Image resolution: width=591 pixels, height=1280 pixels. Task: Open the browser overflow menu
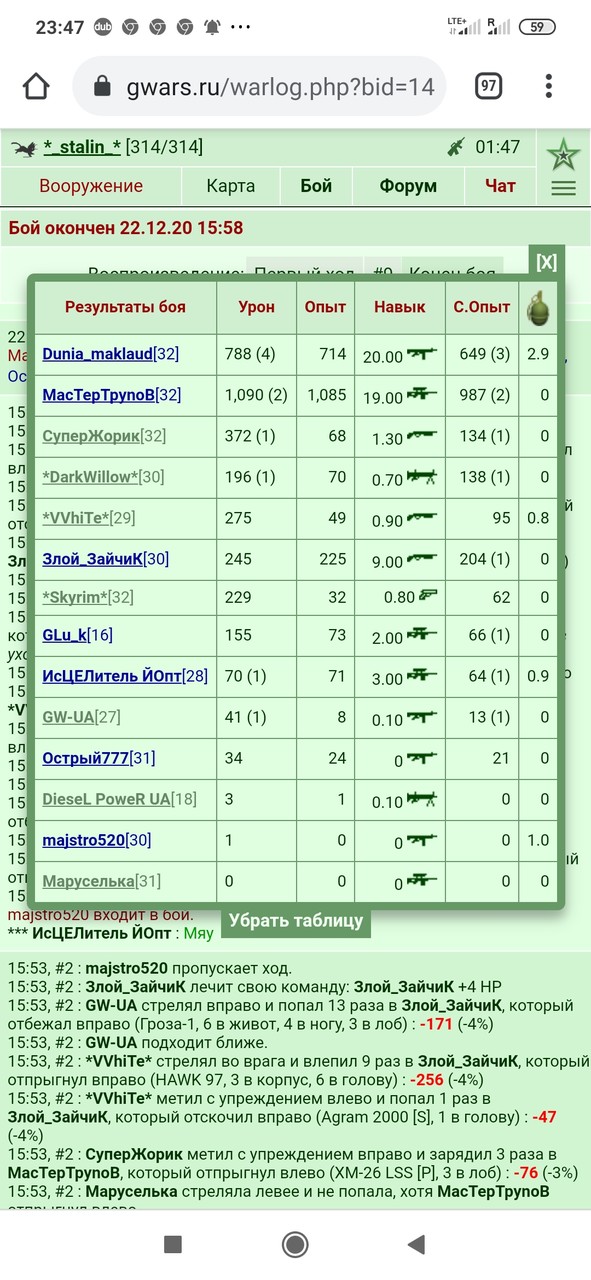(x=548, y=86)
